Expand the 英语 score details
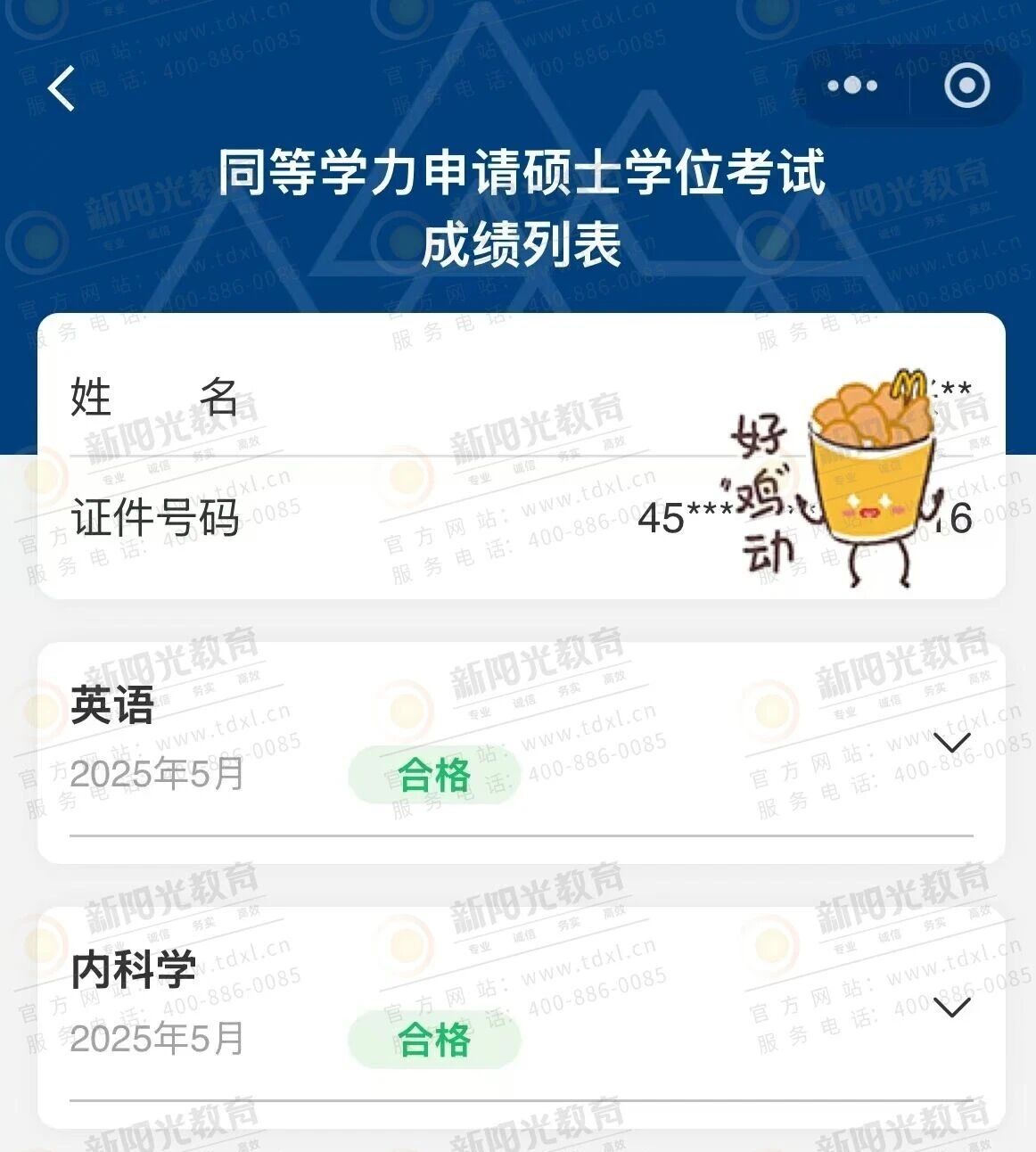Image resolution: width=1036 pixels, height=1152 pixels. tap(951, 743)
